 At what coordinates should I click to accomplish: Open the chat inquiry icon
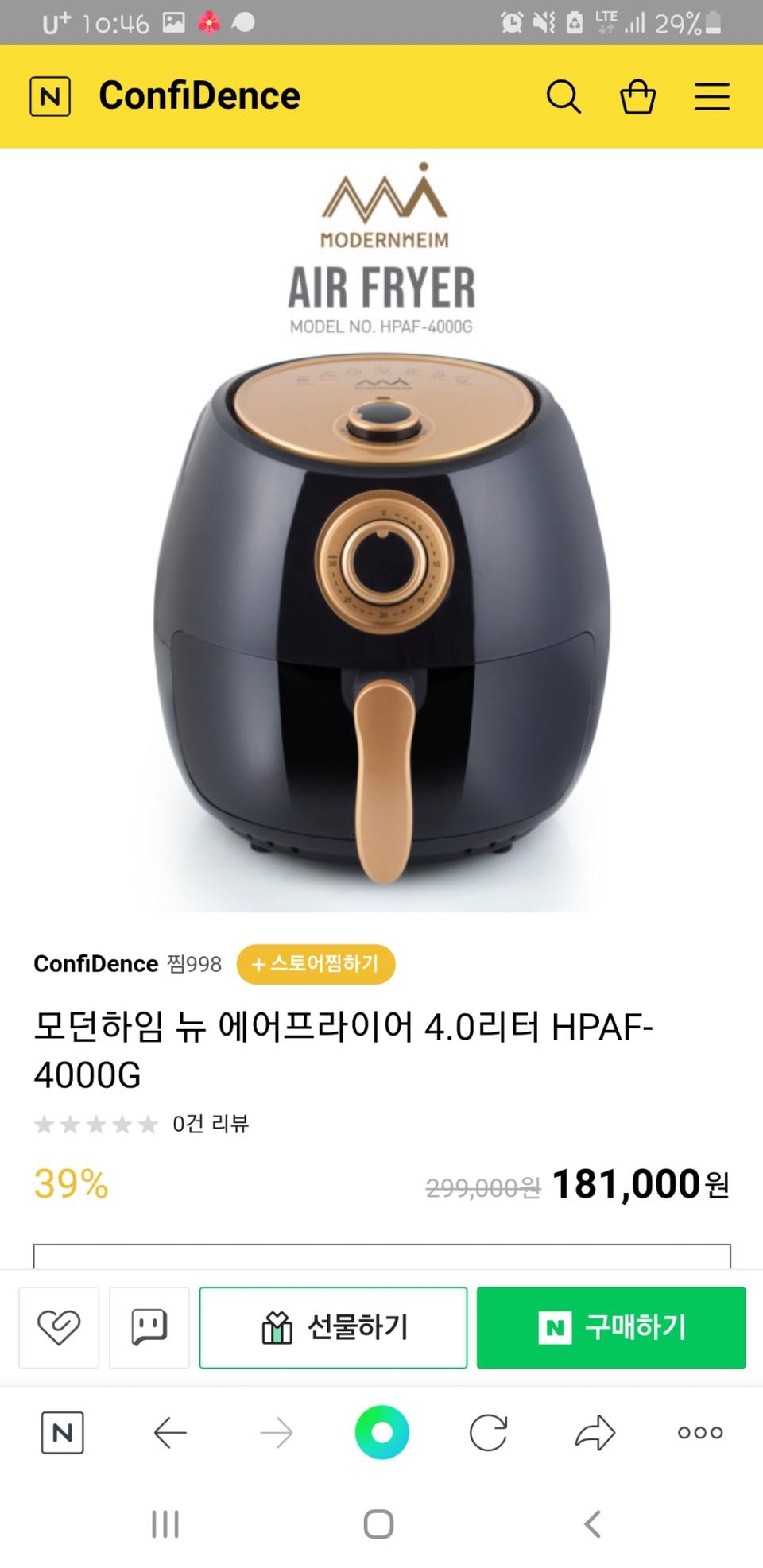tap(149, 1327)
